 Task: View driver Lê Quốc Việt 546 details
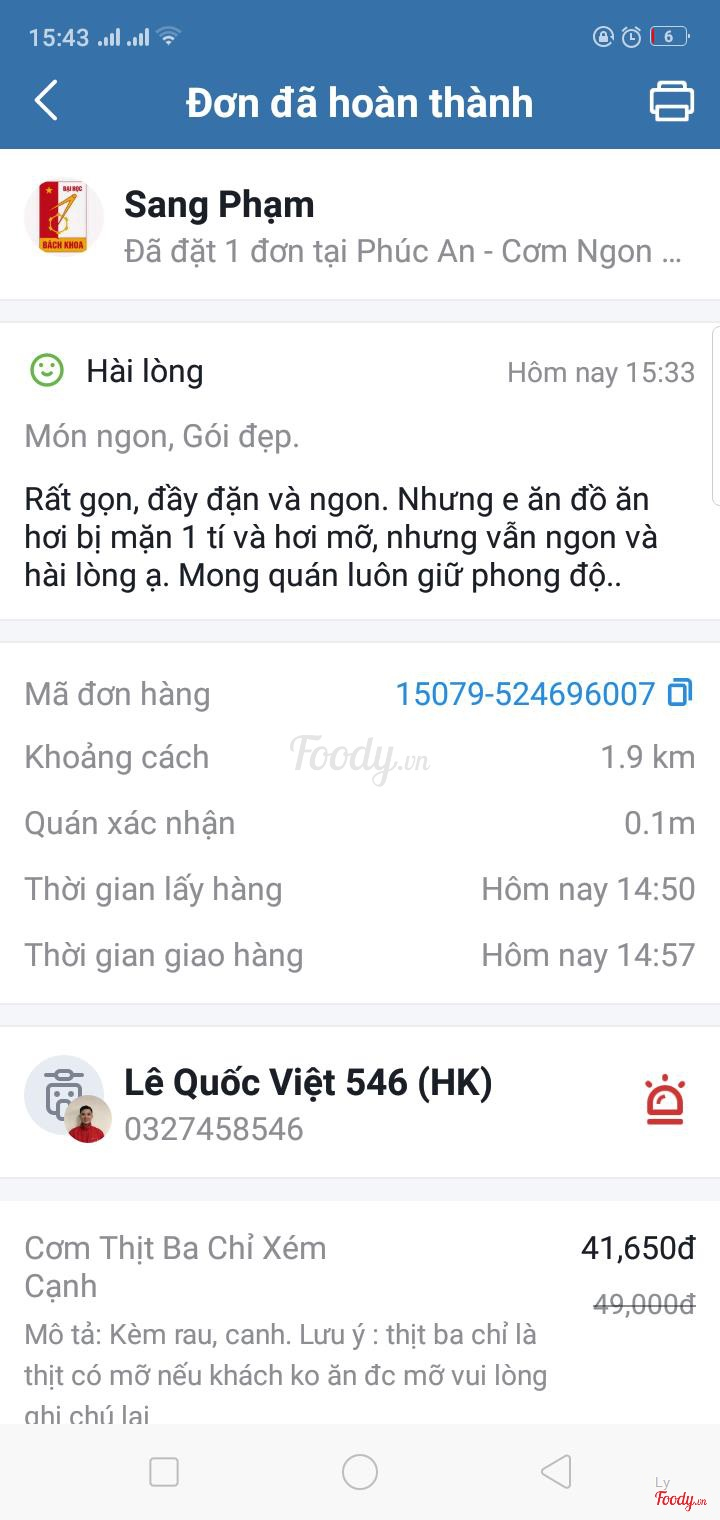(x=307, y=1083)
